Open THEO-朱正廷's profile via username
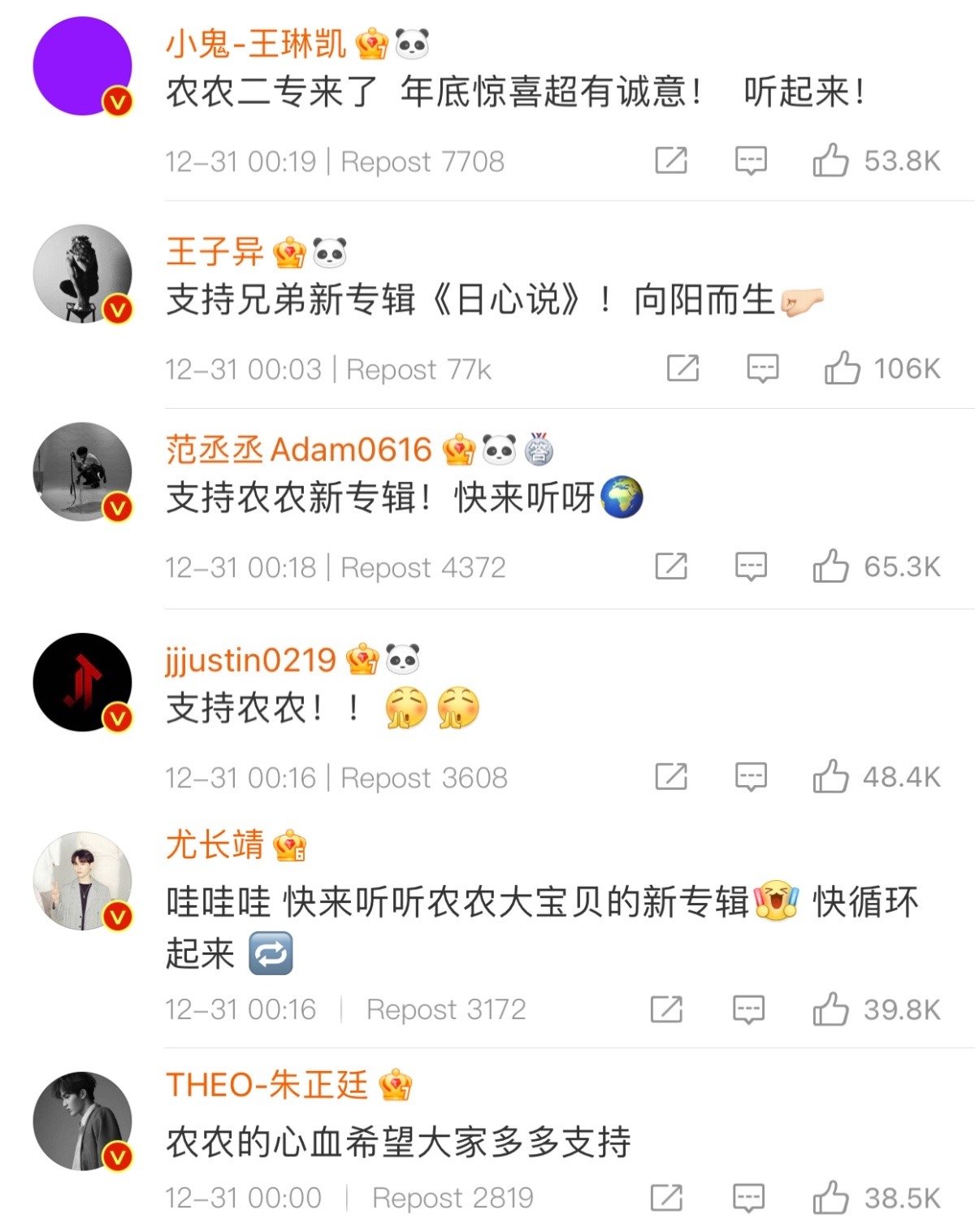Image resolution: width=975 pixels, height=1232 pixels. click(x=266, y=1085)
